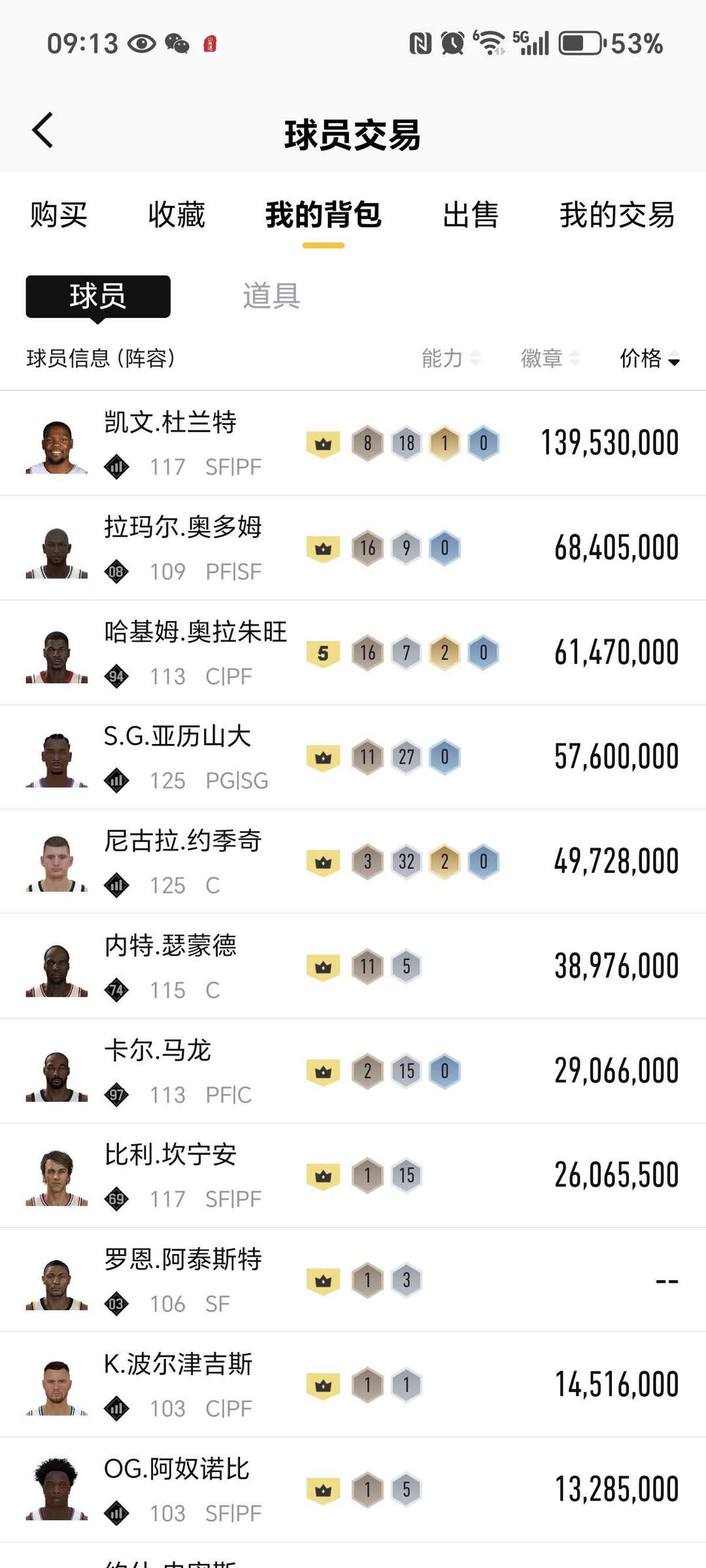
Task: Select the 我的背包 tab
Action: pyautogui.click(x=323, y=214)
